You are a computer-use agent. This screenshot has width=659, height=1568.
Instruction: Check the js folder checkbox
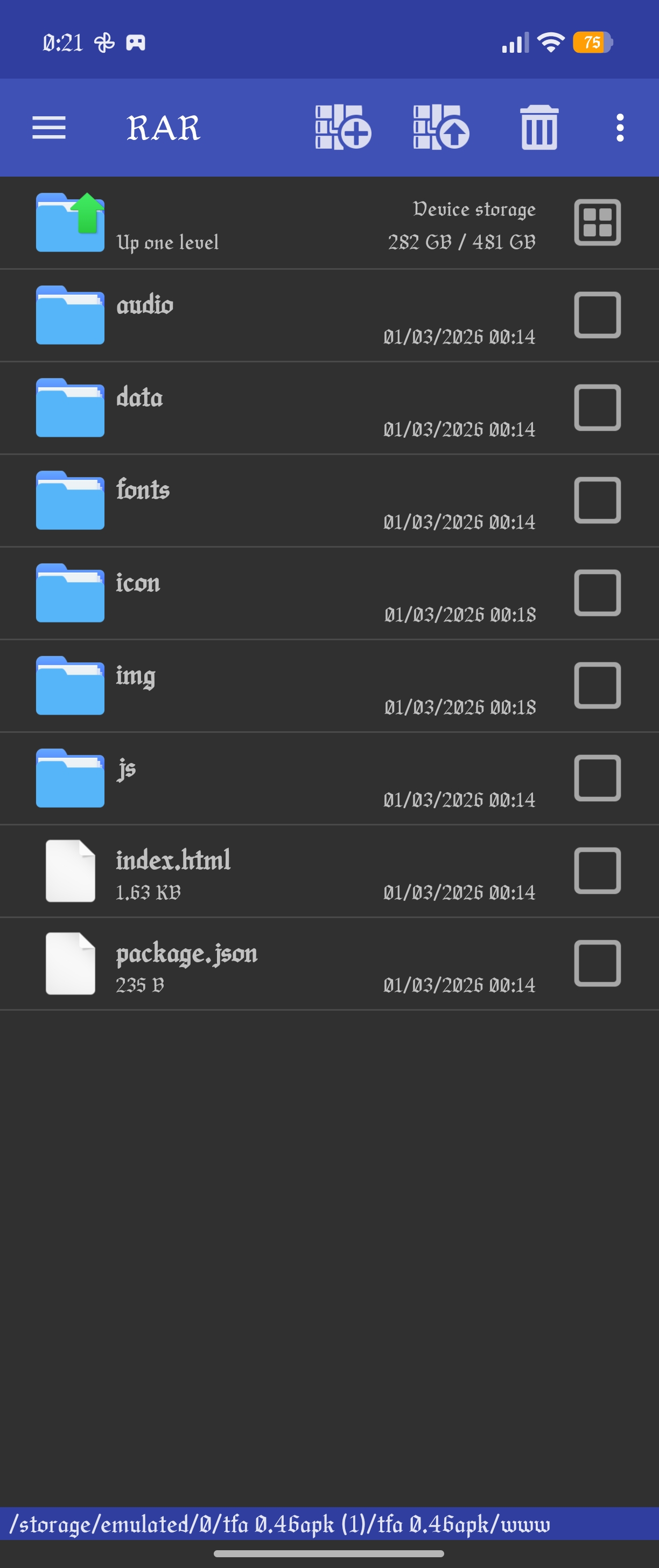tap(597, 778)
